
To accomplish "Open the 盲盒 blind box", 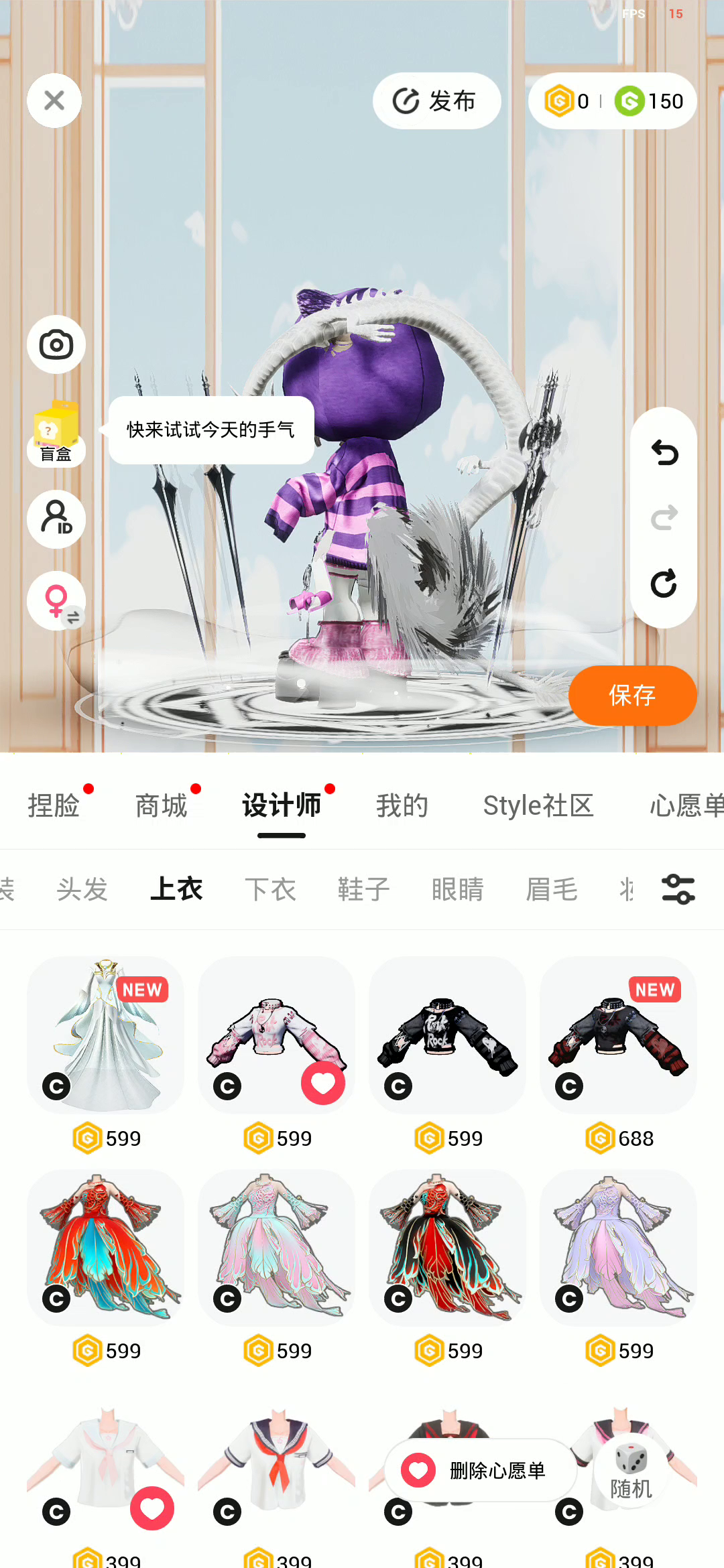I will [x=56, y=432].
